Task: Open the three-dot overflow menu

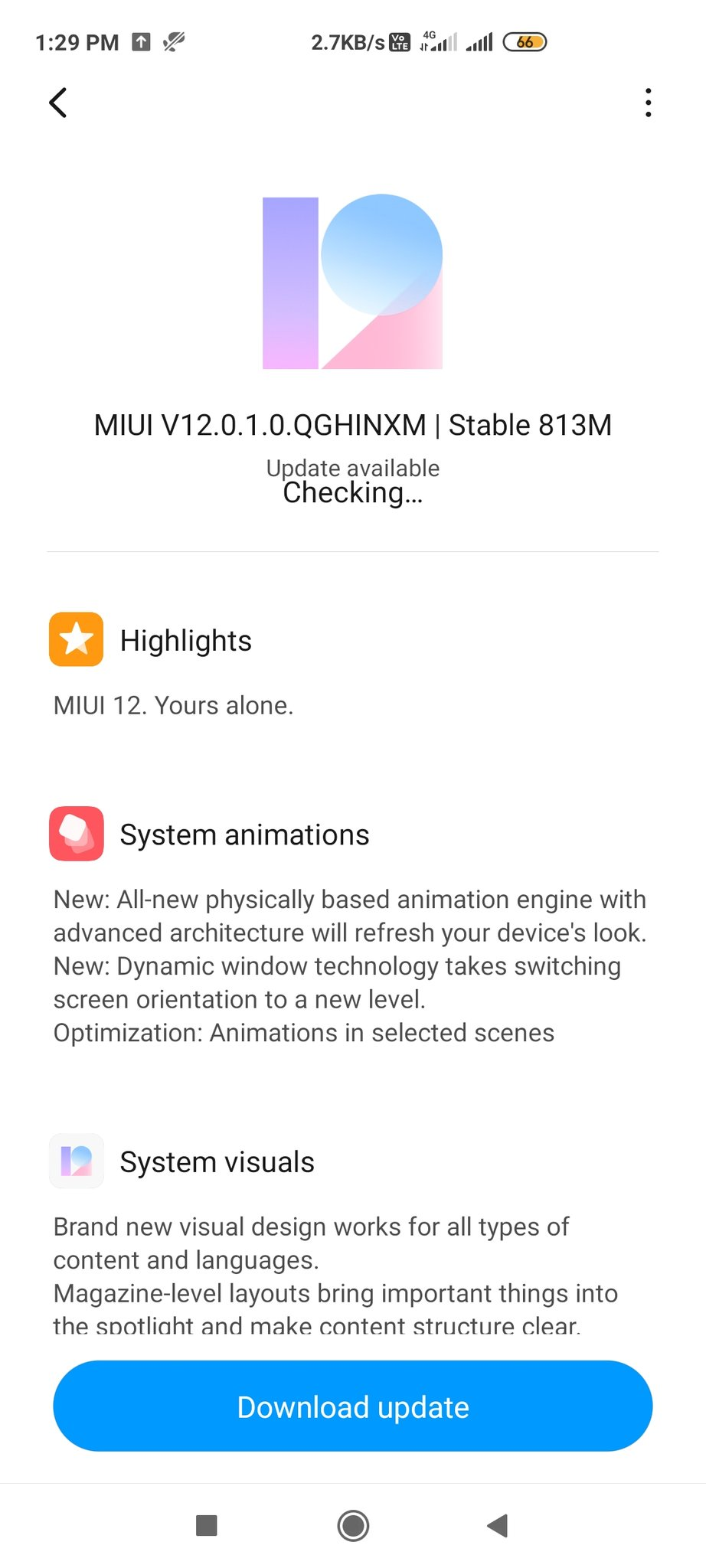Action: tap(648, 103)
